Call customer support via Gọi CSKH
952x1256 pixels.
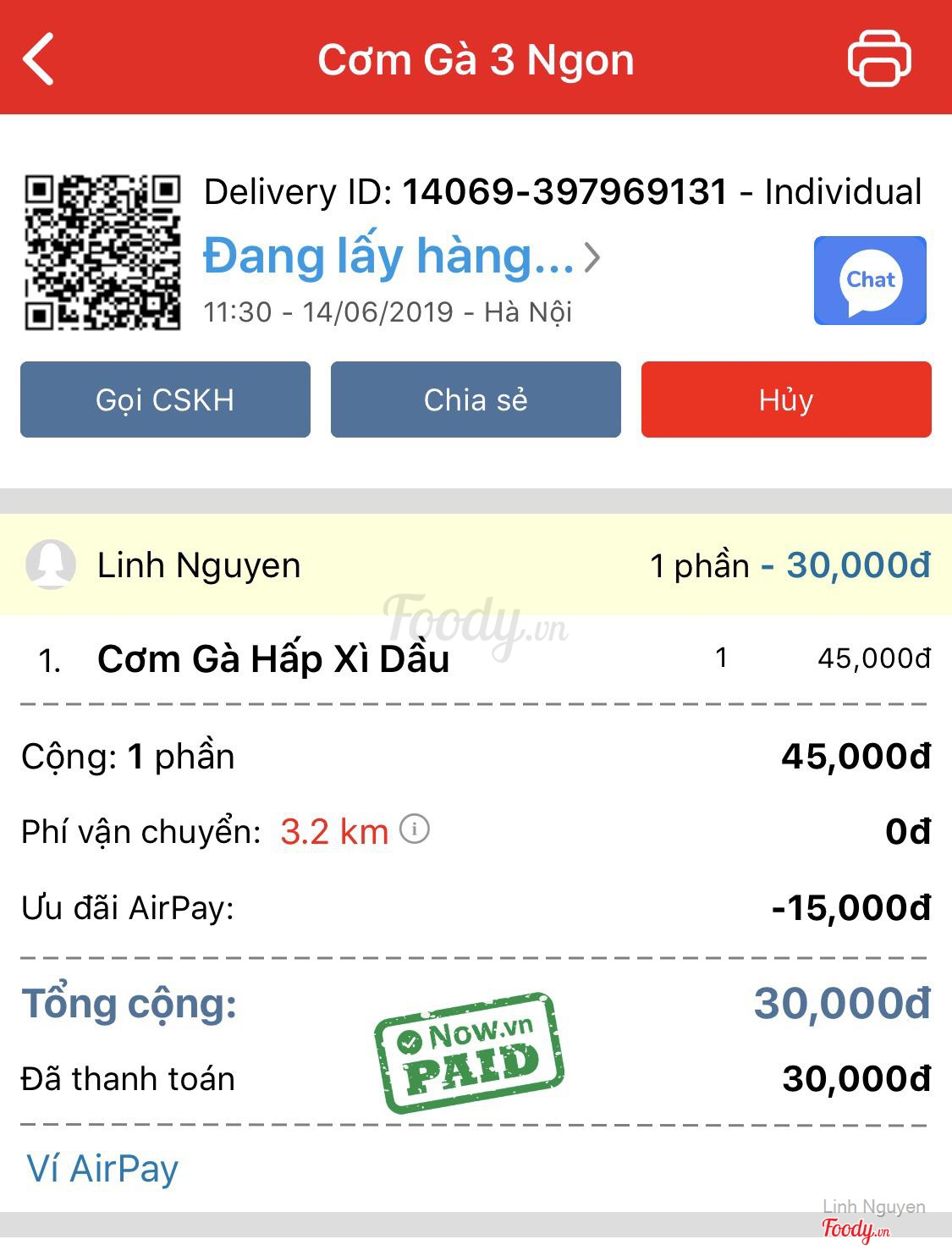(x=165, y=399)
